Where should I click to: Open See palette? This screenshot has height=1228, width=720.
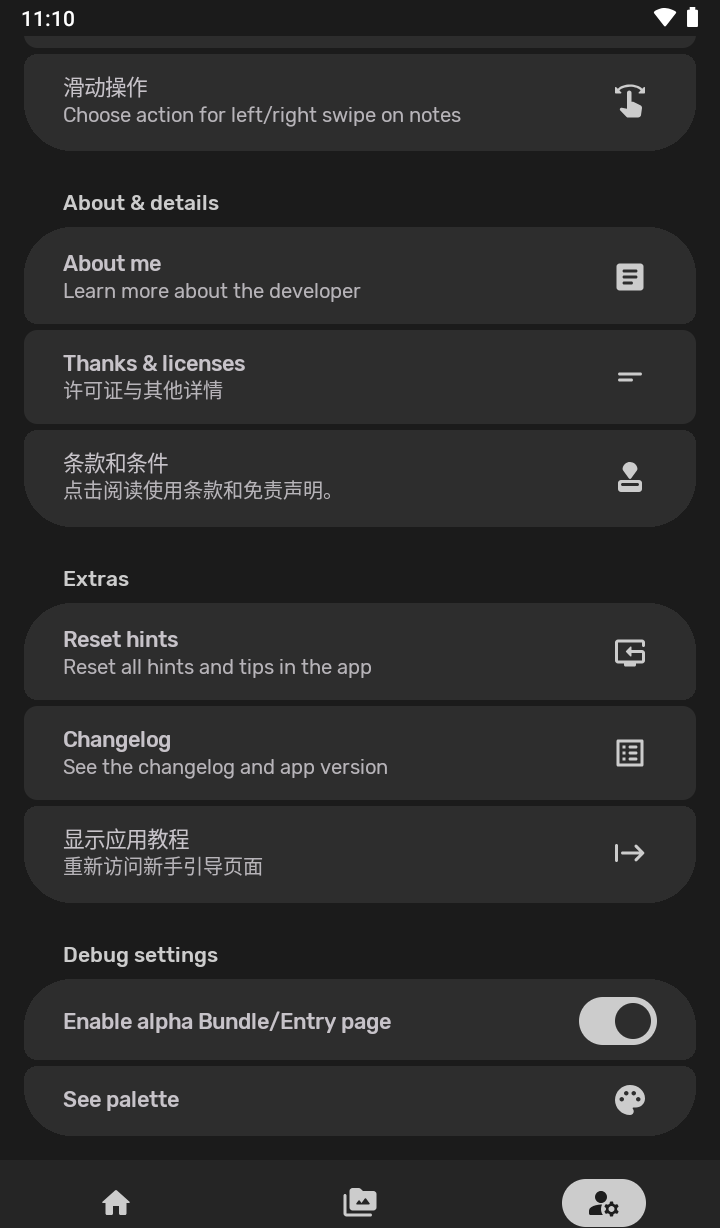(359, 1100)
